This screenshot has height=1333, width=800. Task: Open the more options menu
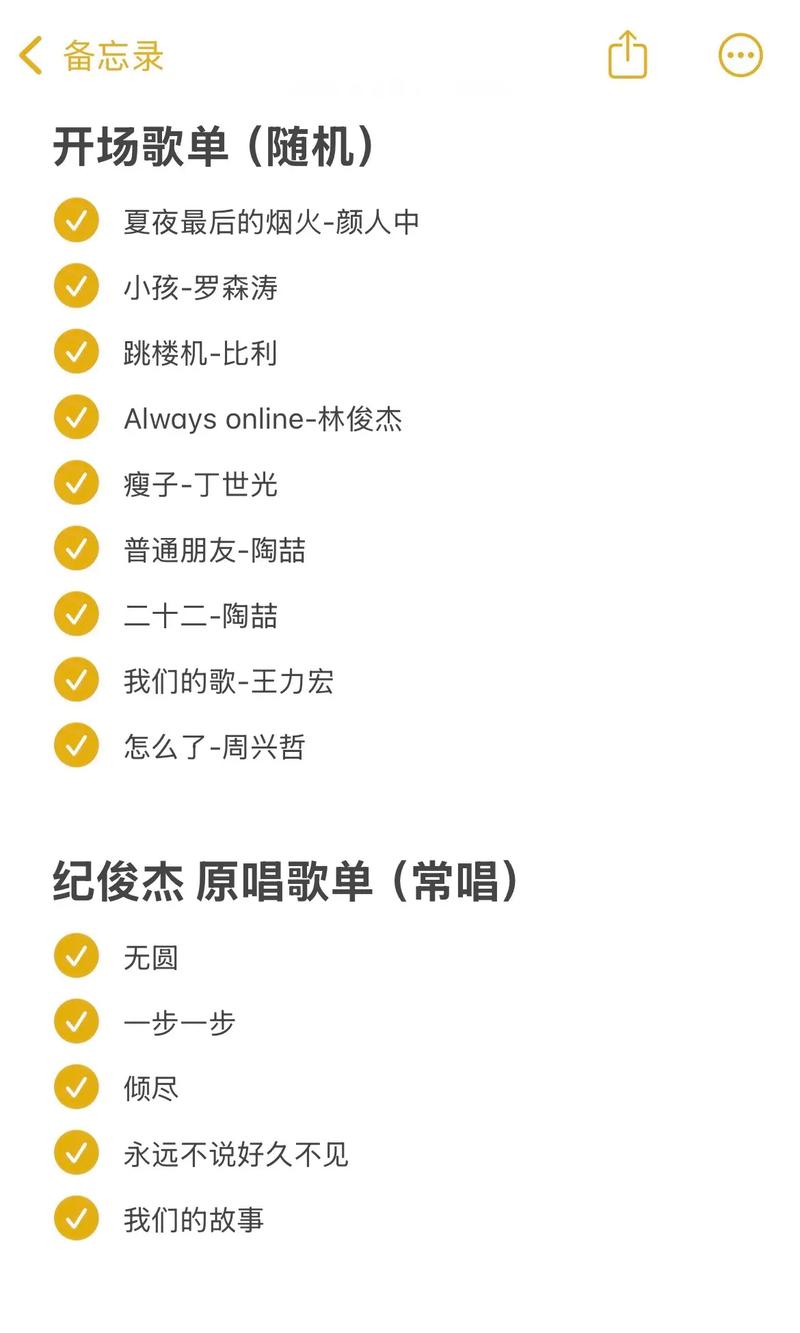pyautogui.click(x=740, y=56)
